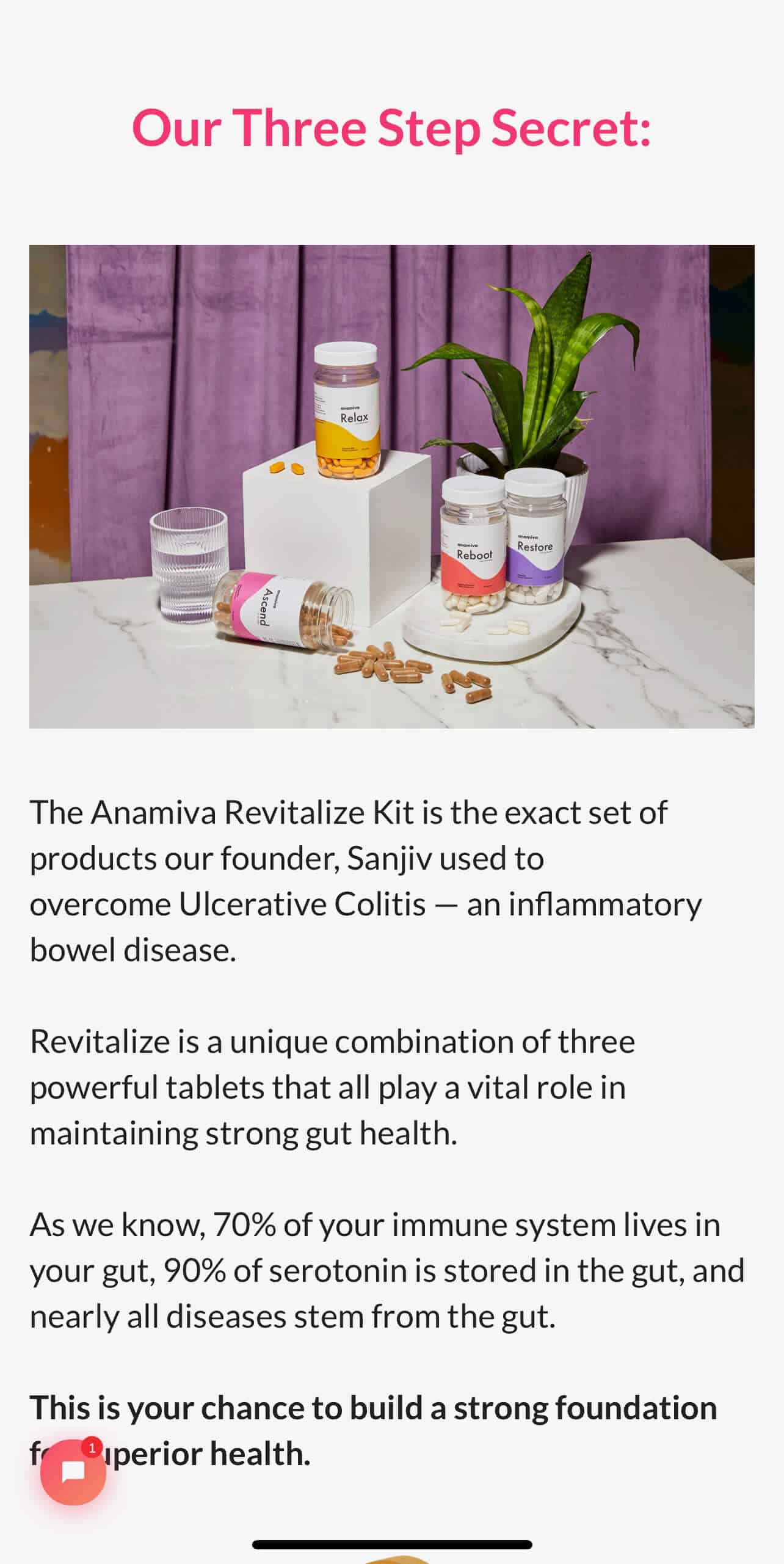Open the chat widget bubble
This screenshot has width=784, height=1564.
pyautogui.click(x=73, y=1472)
